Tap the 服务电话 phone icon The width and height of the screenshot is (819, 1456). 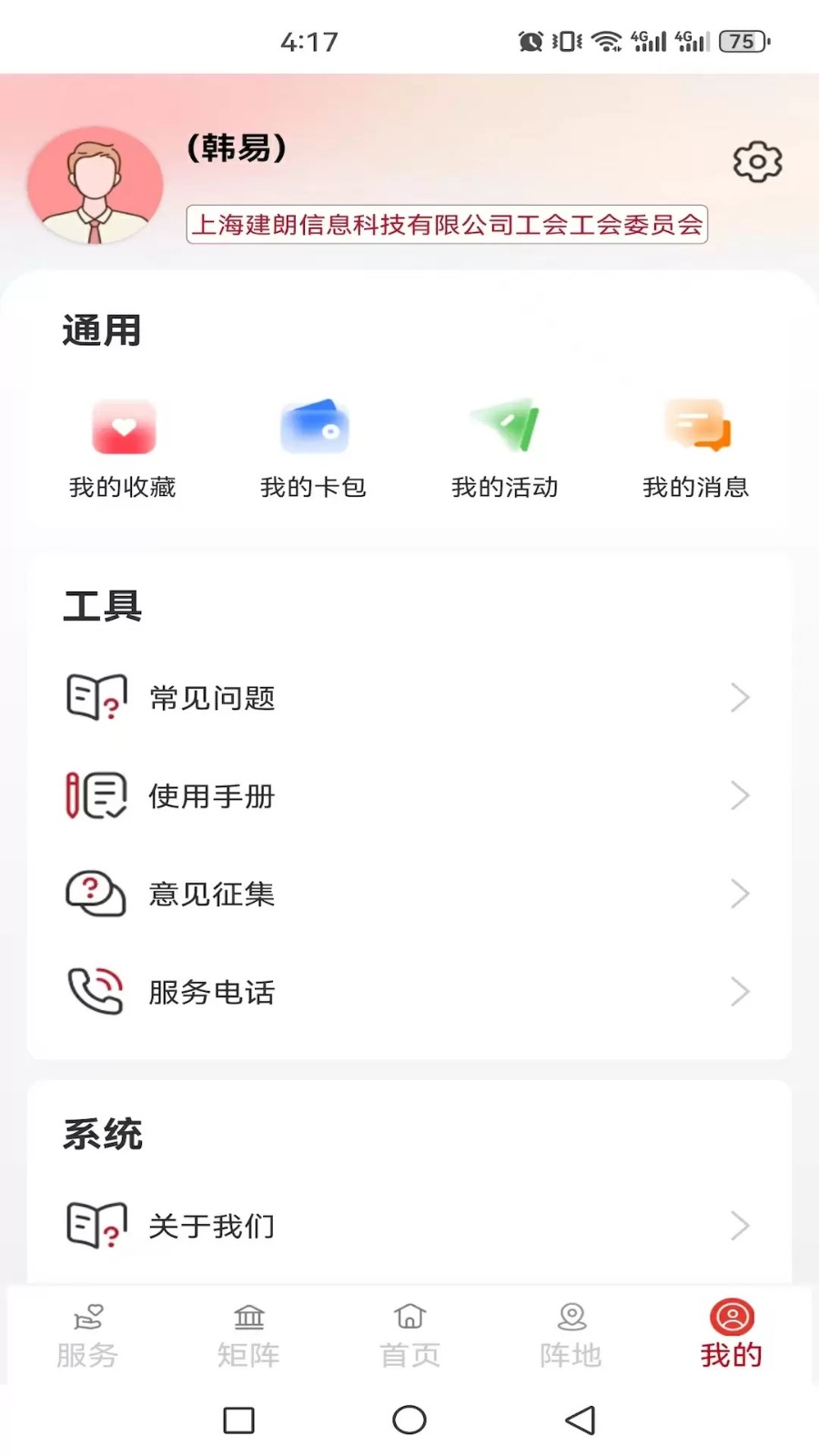[x=94, y=991]
